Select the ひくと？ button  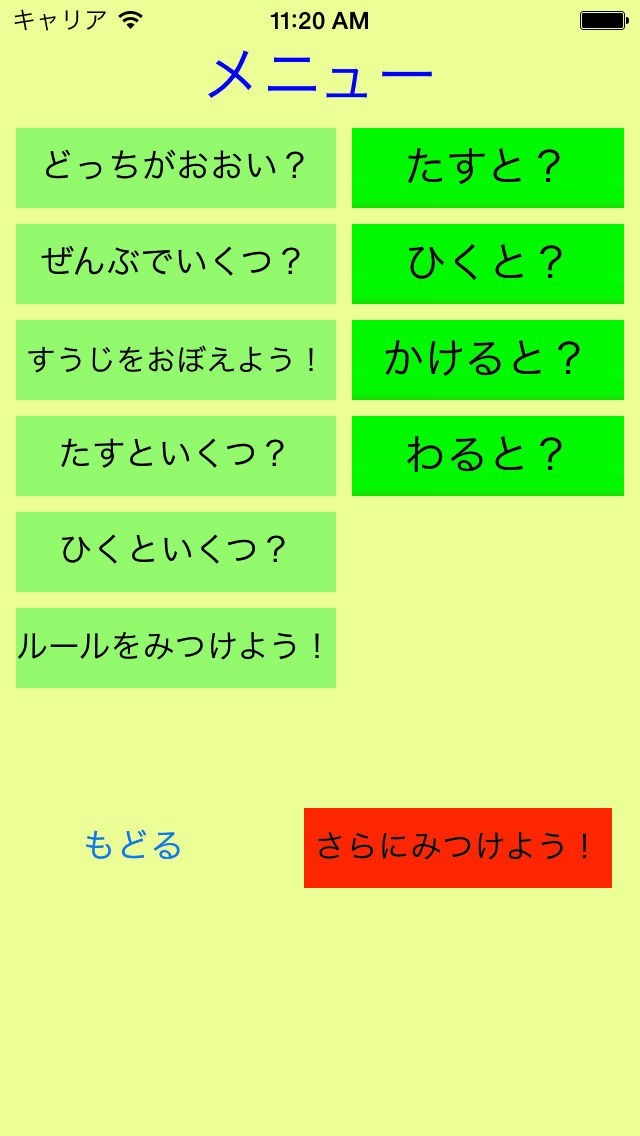coord(488,264)
